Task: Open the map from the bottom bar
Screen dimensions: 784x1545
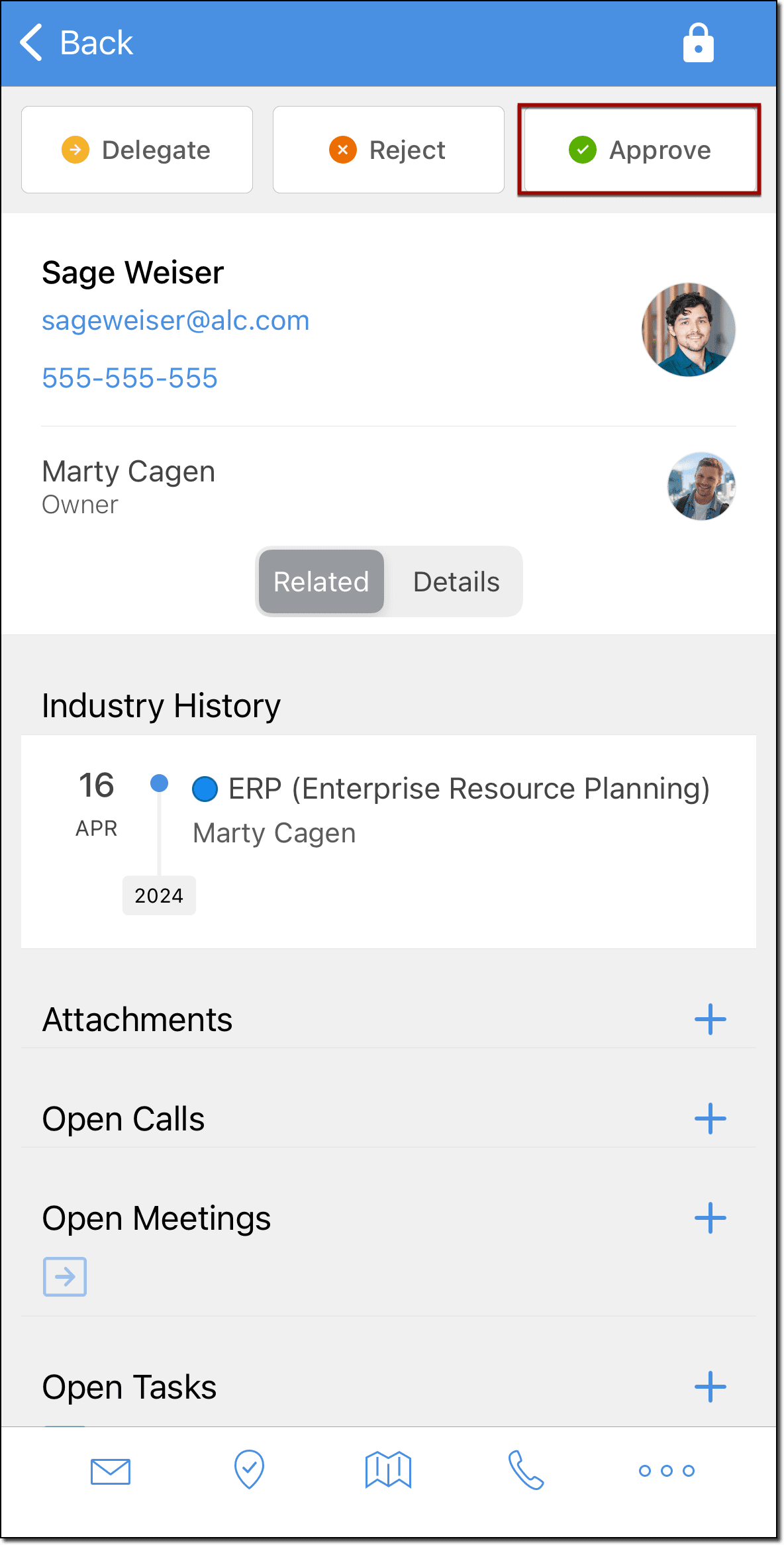Action: pos(388,1470)
